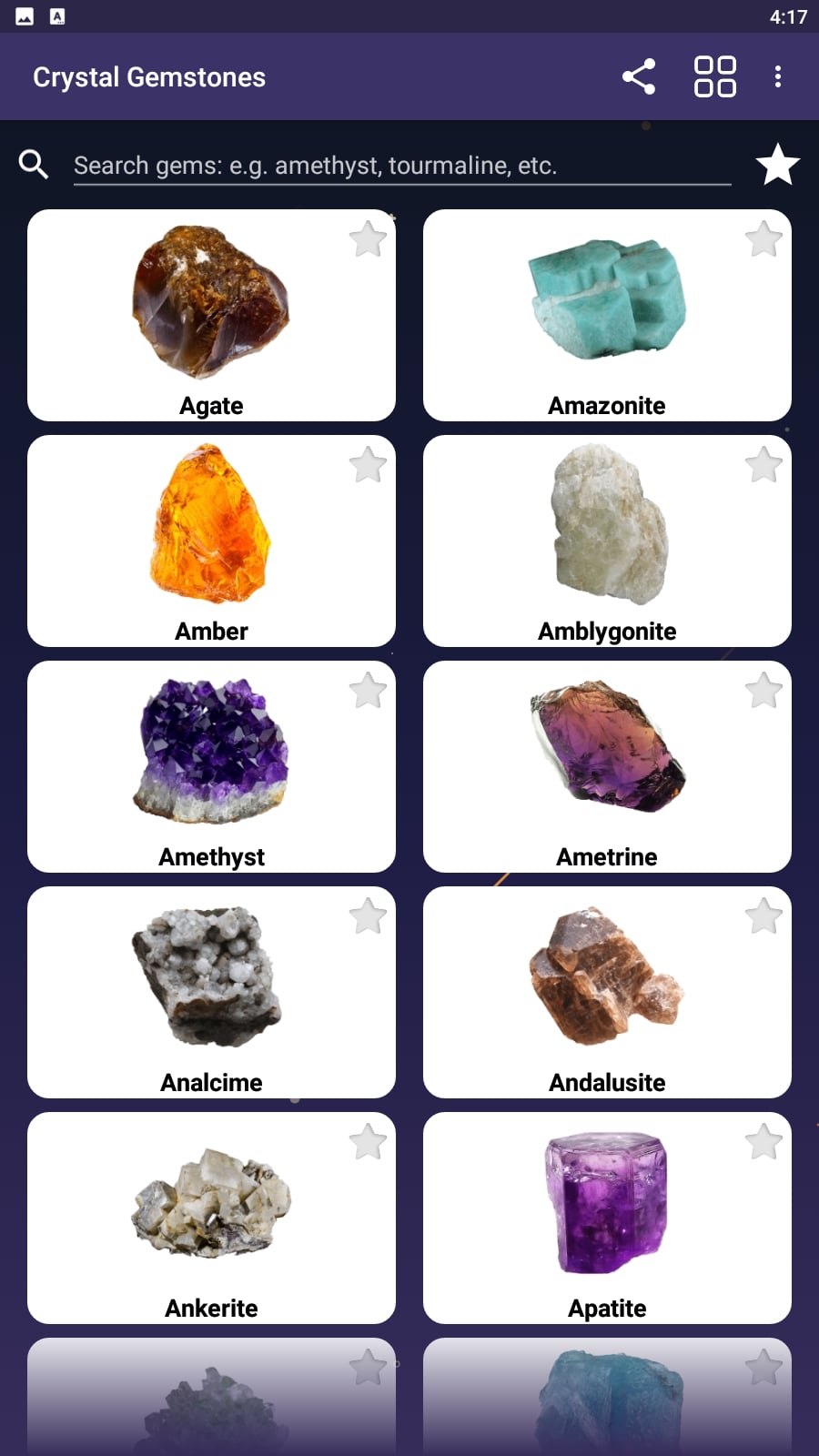Star the Andalusite gemstone
This screenshot has height=1456, width=819.
point(763,916)
